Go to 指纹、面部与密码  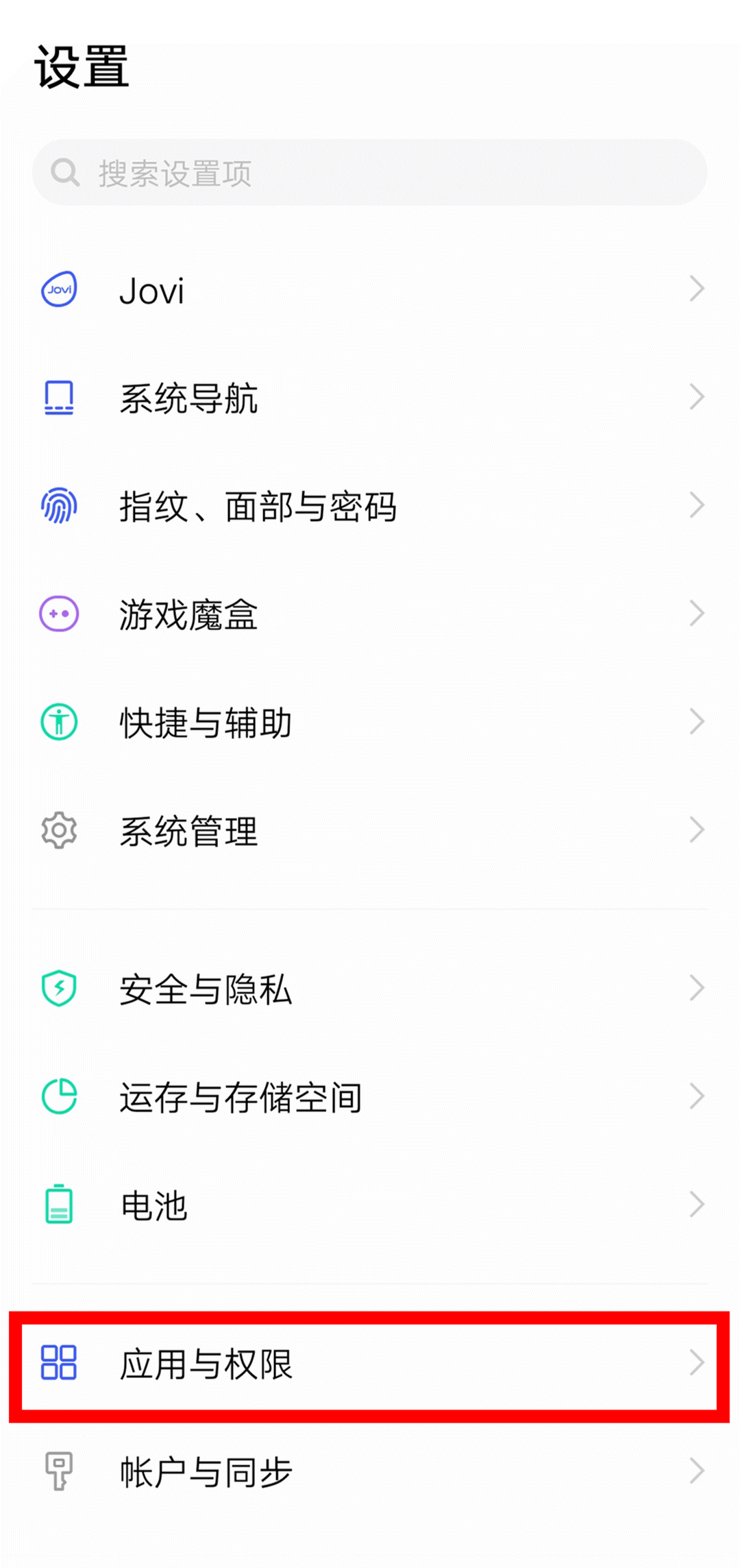[370, 506]
